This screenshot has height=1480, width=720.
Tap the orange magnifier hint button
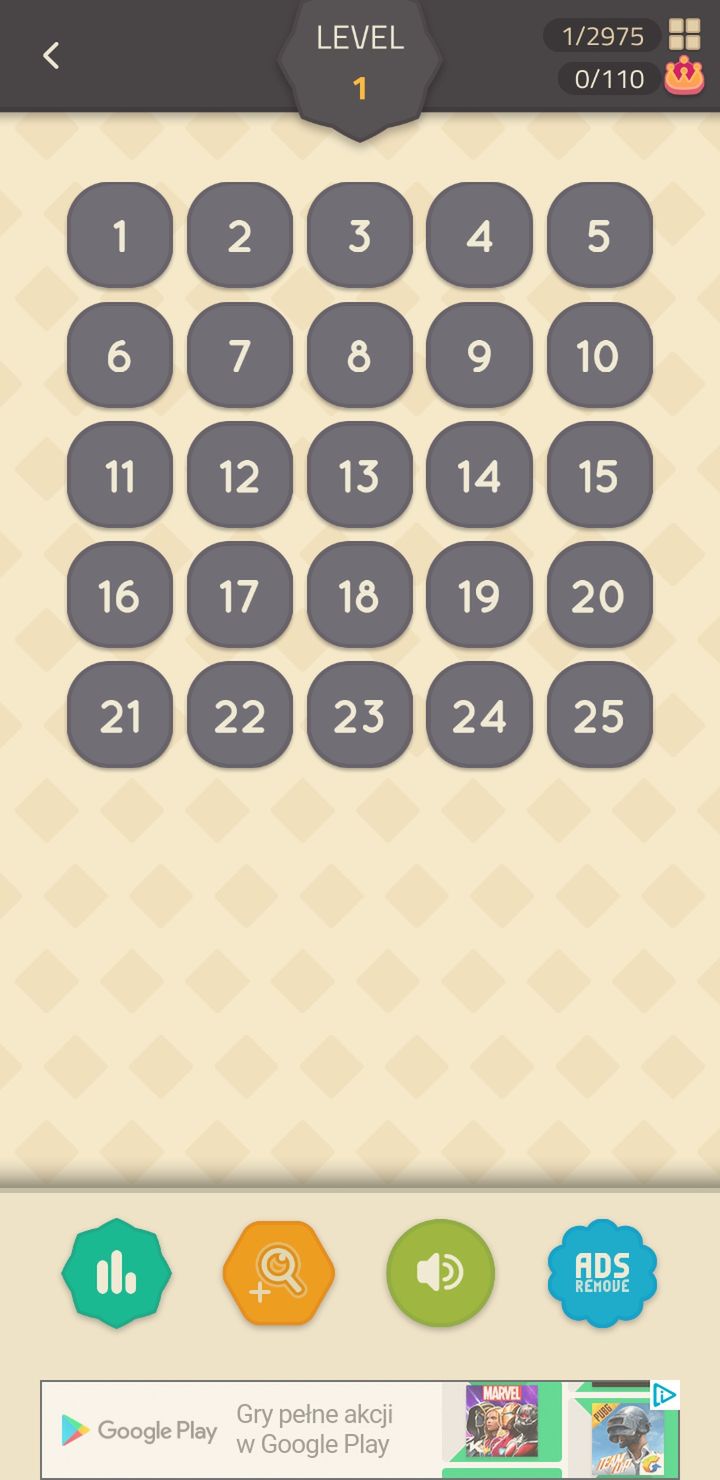pos(279,1273)
